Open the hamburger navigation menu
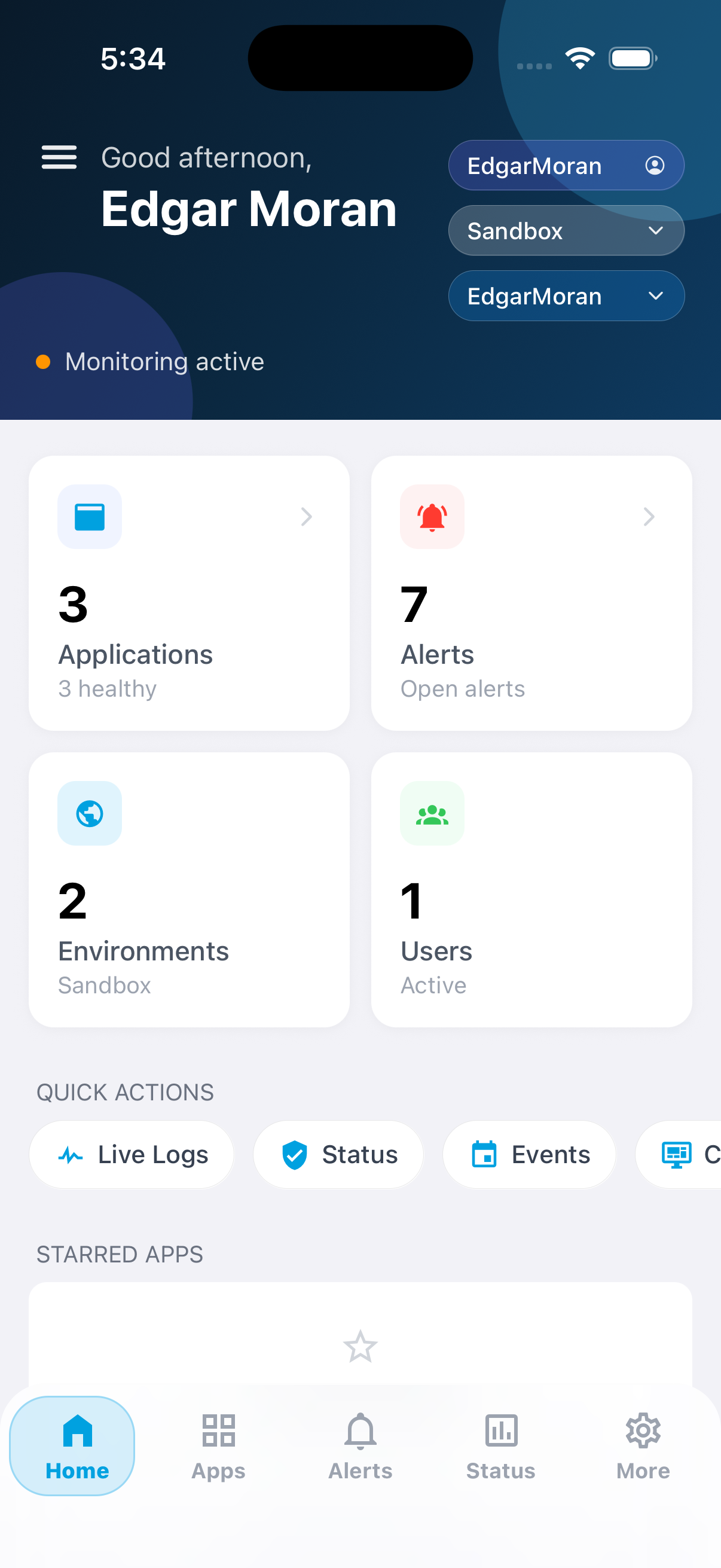This screenshot has width=721, height=1568. tap(59, 157)
